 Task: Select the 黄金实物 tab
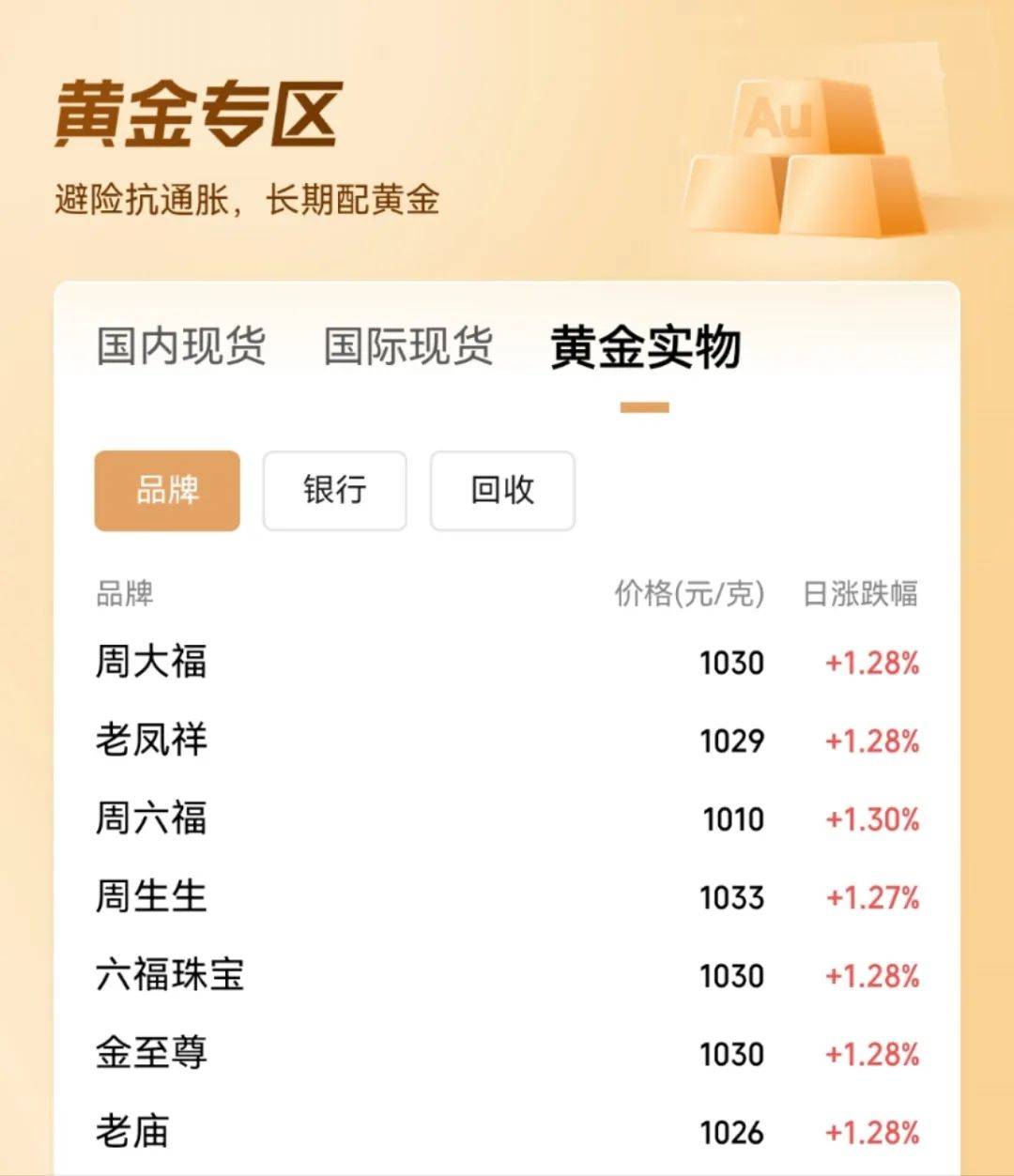645,346
